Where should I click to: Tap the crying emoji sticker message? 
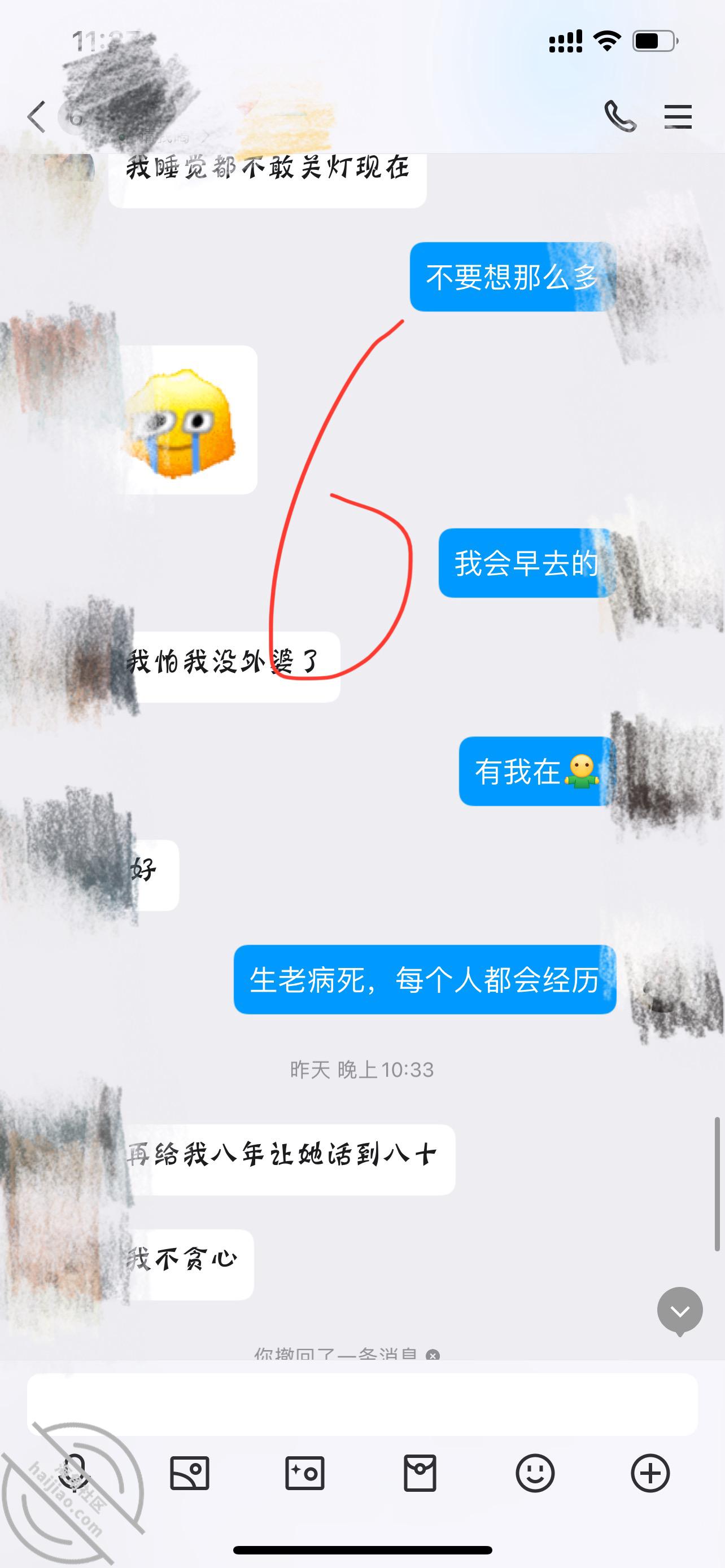[x=181, y=420]
